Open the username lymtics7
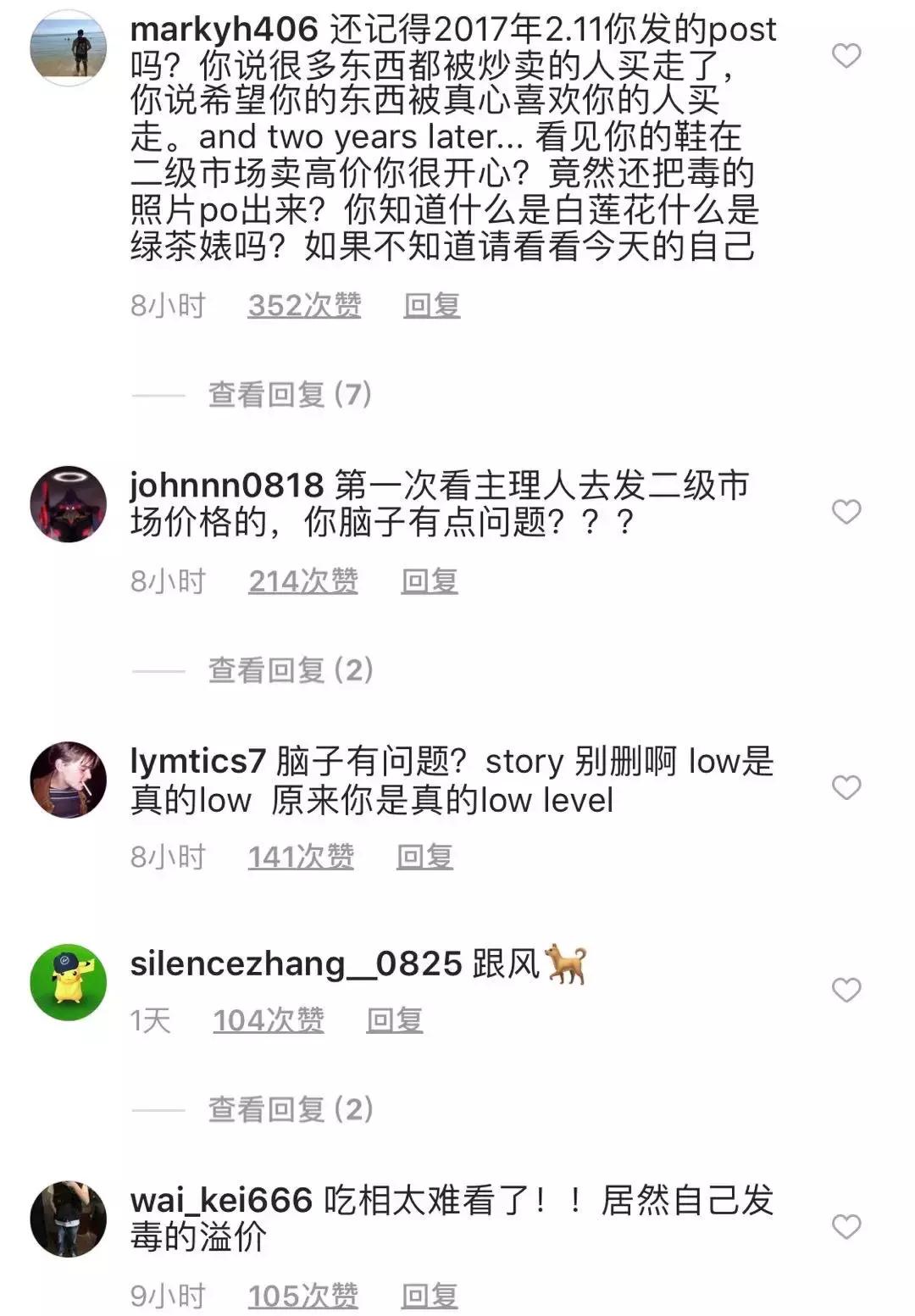 (x=197, y=762)
